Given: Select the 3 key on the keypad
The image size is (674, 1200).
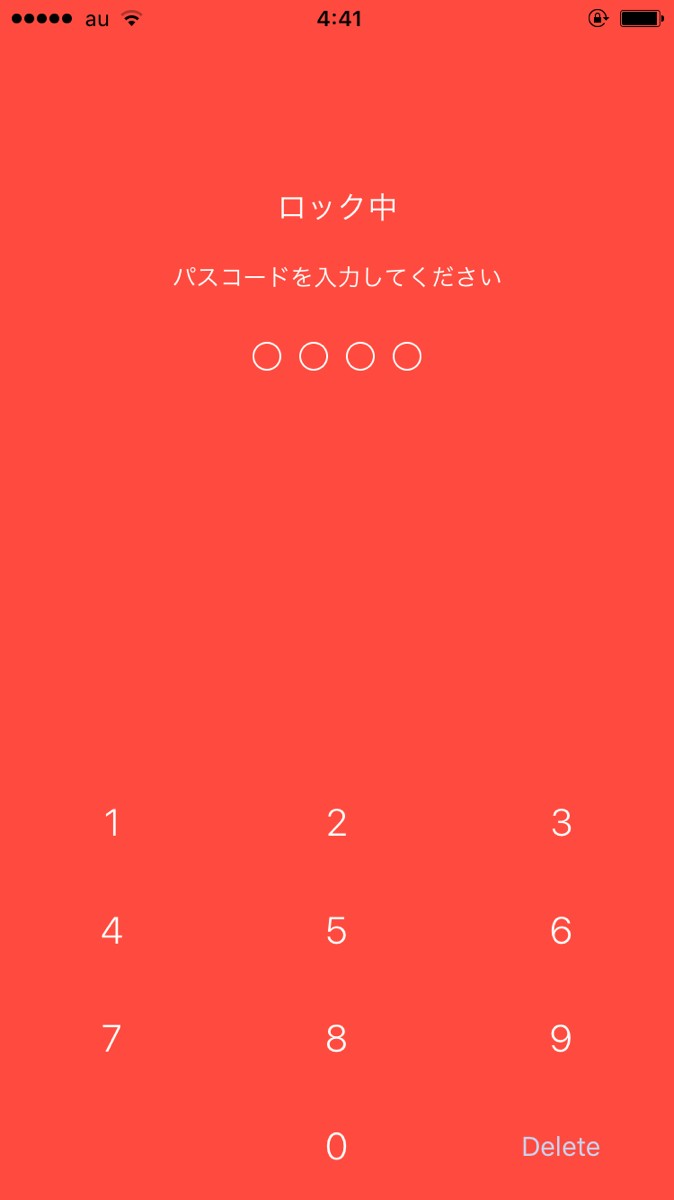Looking at the screenshot, I should (561, 823).
